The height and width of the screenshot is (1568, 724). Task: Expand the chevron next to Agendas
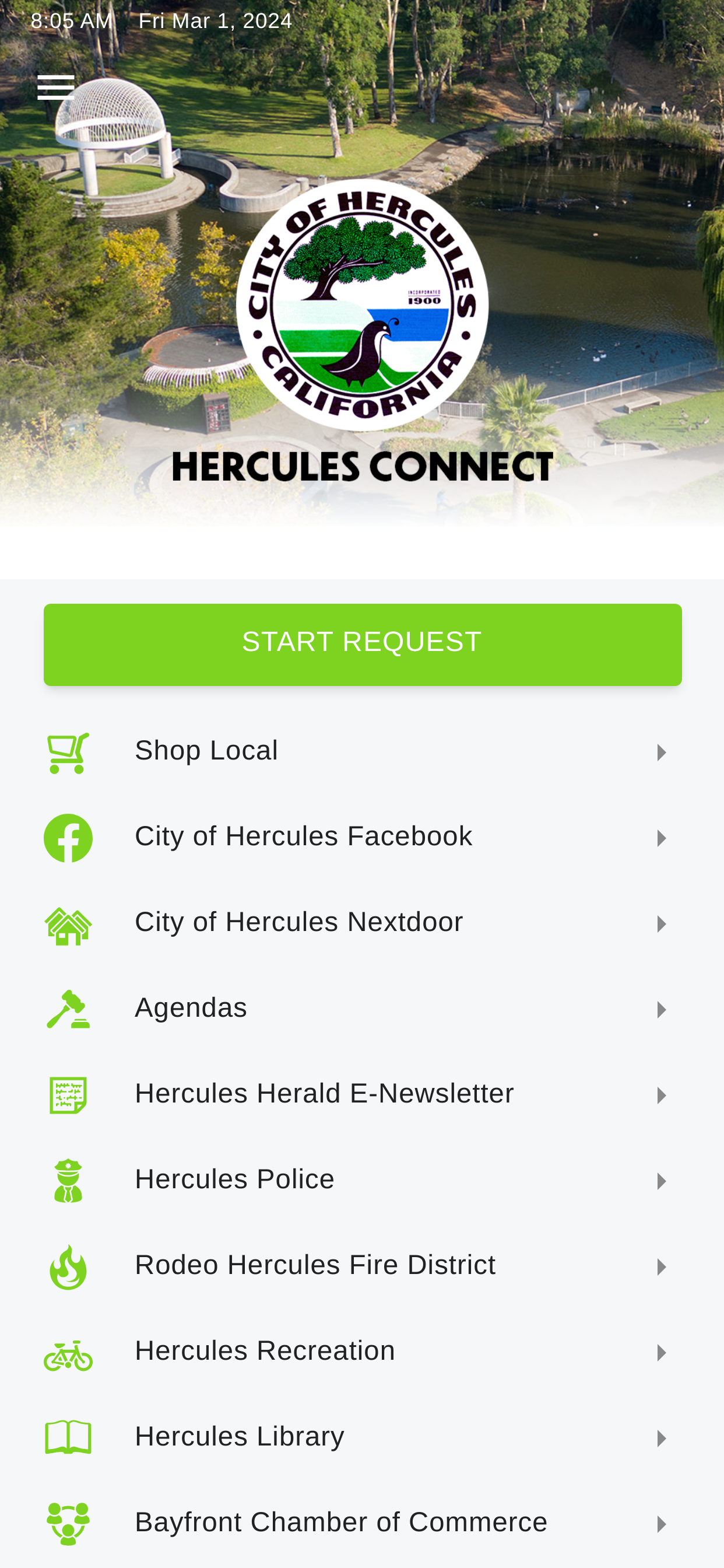tap(660, 1009)
